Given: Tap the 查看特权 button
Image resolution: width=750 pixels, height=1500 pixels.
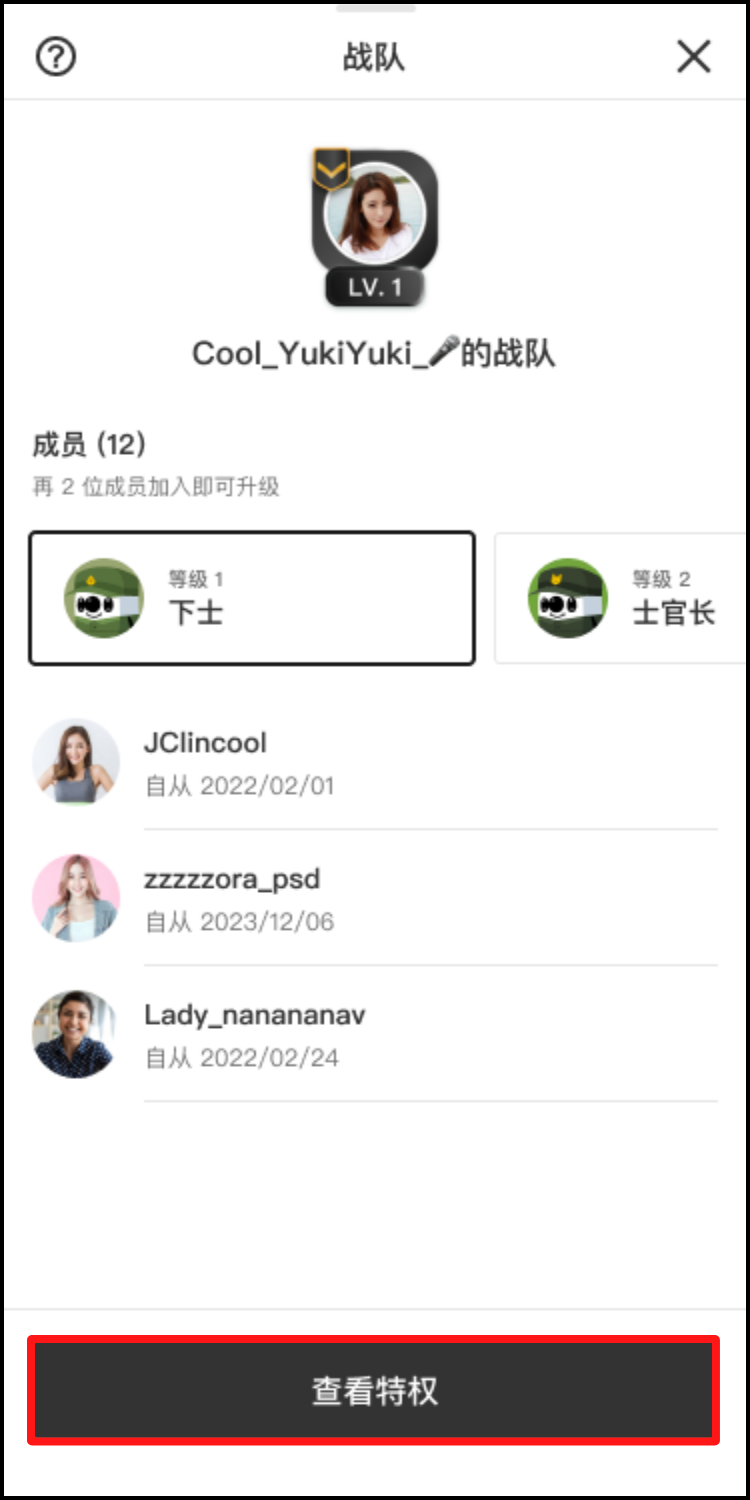Looking at the screenshot, I should coord(373,1391).
